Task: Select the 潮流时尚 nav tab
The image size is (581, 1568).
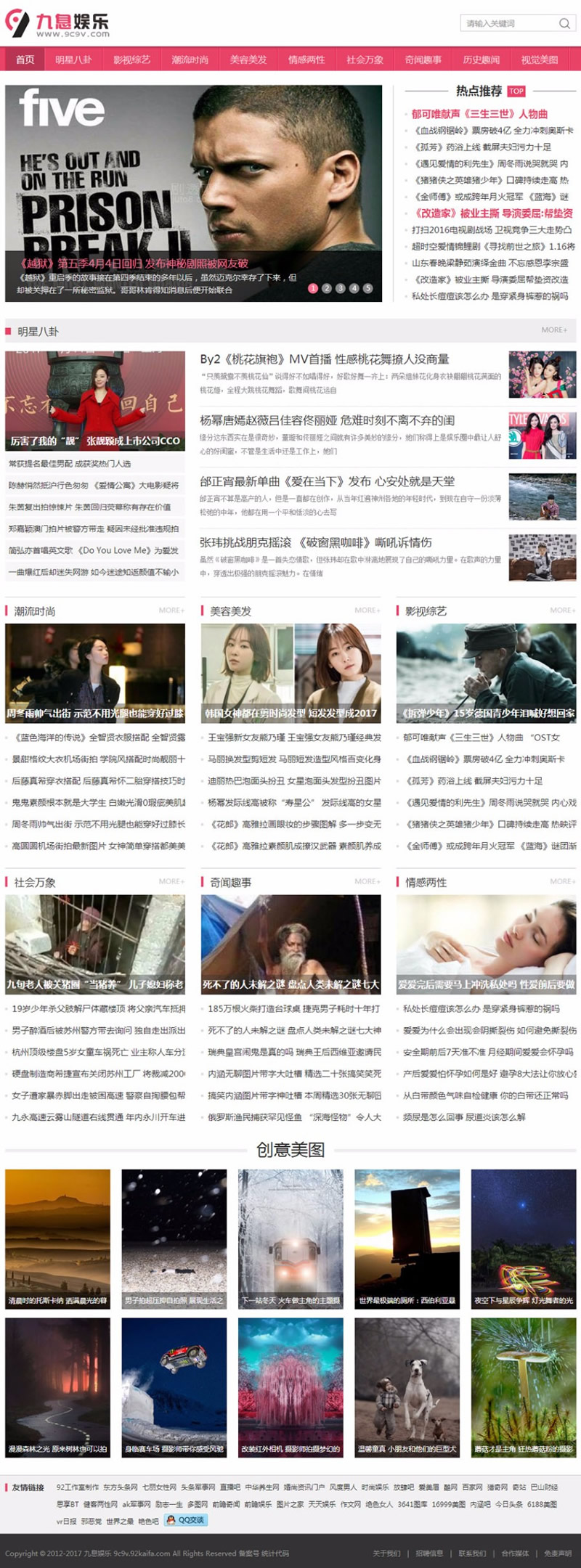Action: 190,60
